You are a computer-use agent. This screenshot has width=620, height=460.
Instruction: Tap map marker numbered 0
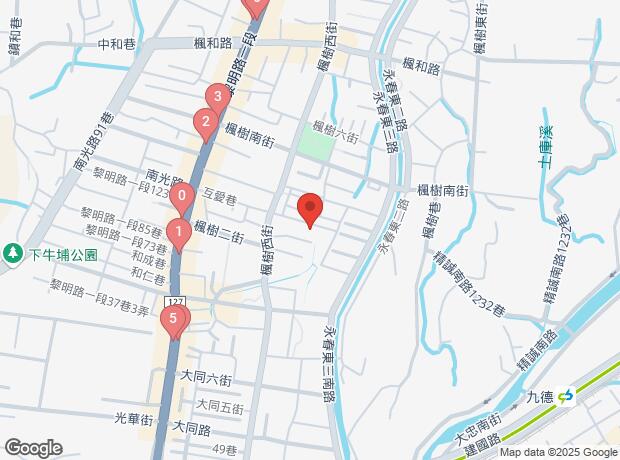pos(181,197)
